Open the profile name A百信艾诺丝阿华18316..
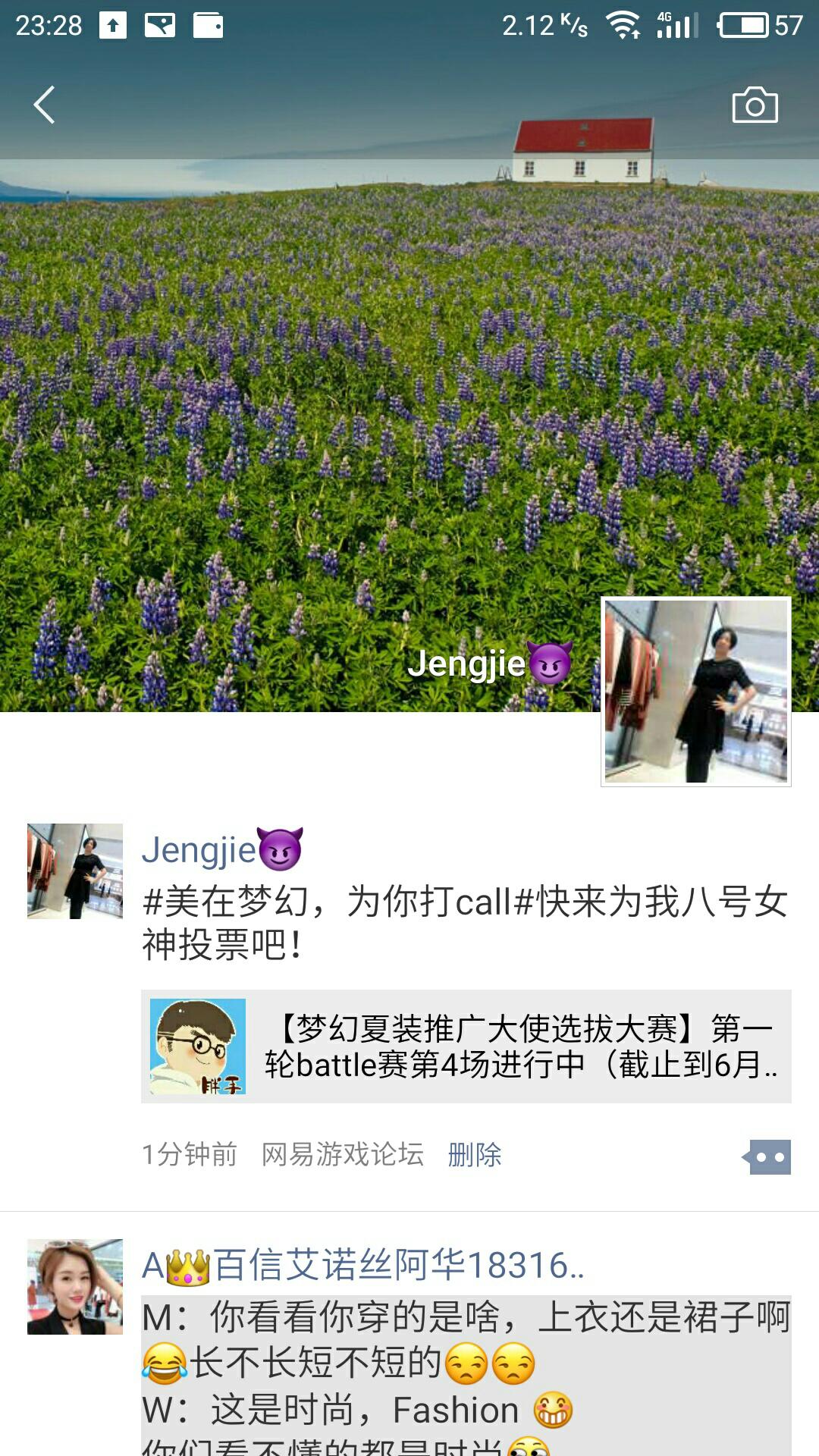 [362, 1265]
